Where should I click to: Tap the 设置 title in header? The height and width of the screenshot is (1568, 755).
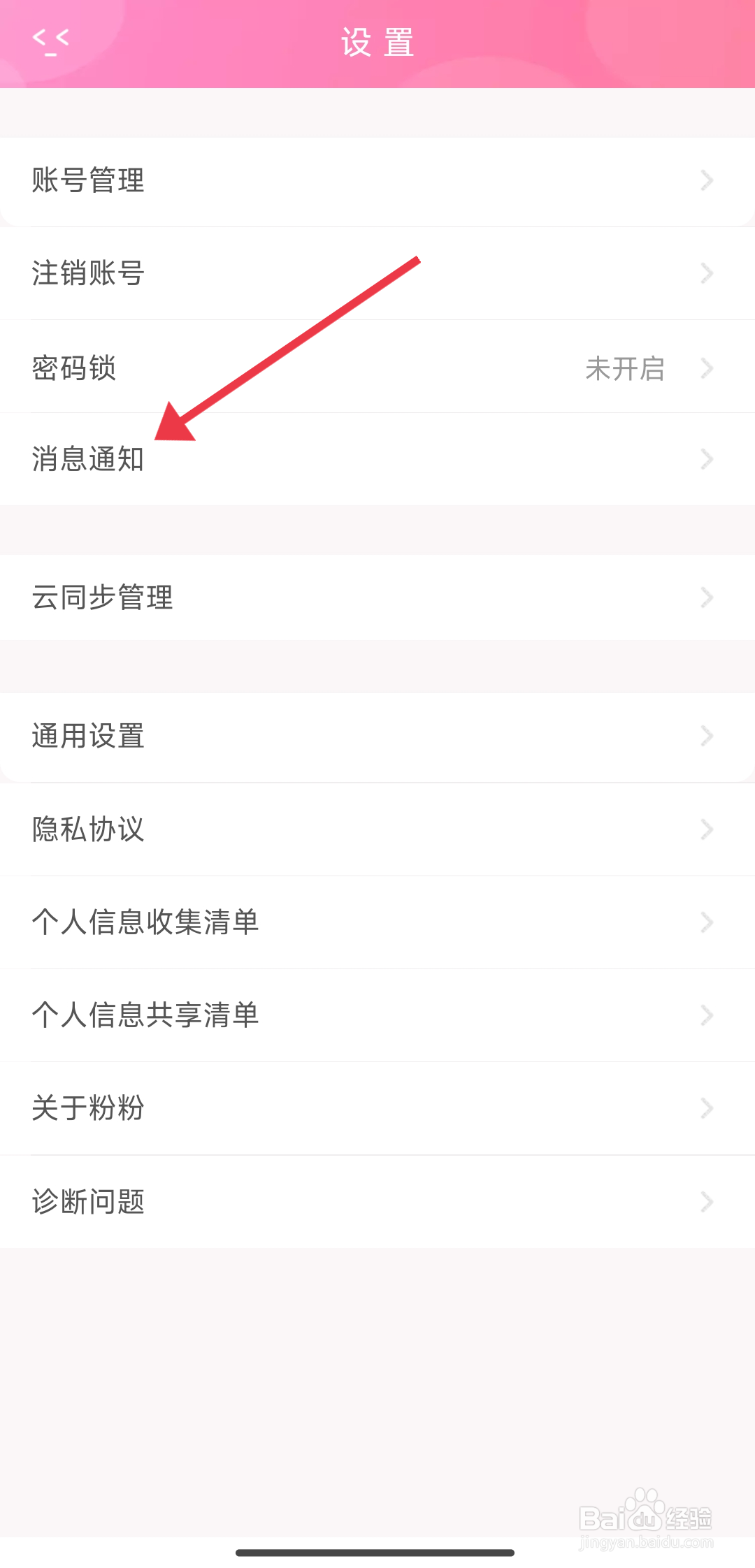377,42
